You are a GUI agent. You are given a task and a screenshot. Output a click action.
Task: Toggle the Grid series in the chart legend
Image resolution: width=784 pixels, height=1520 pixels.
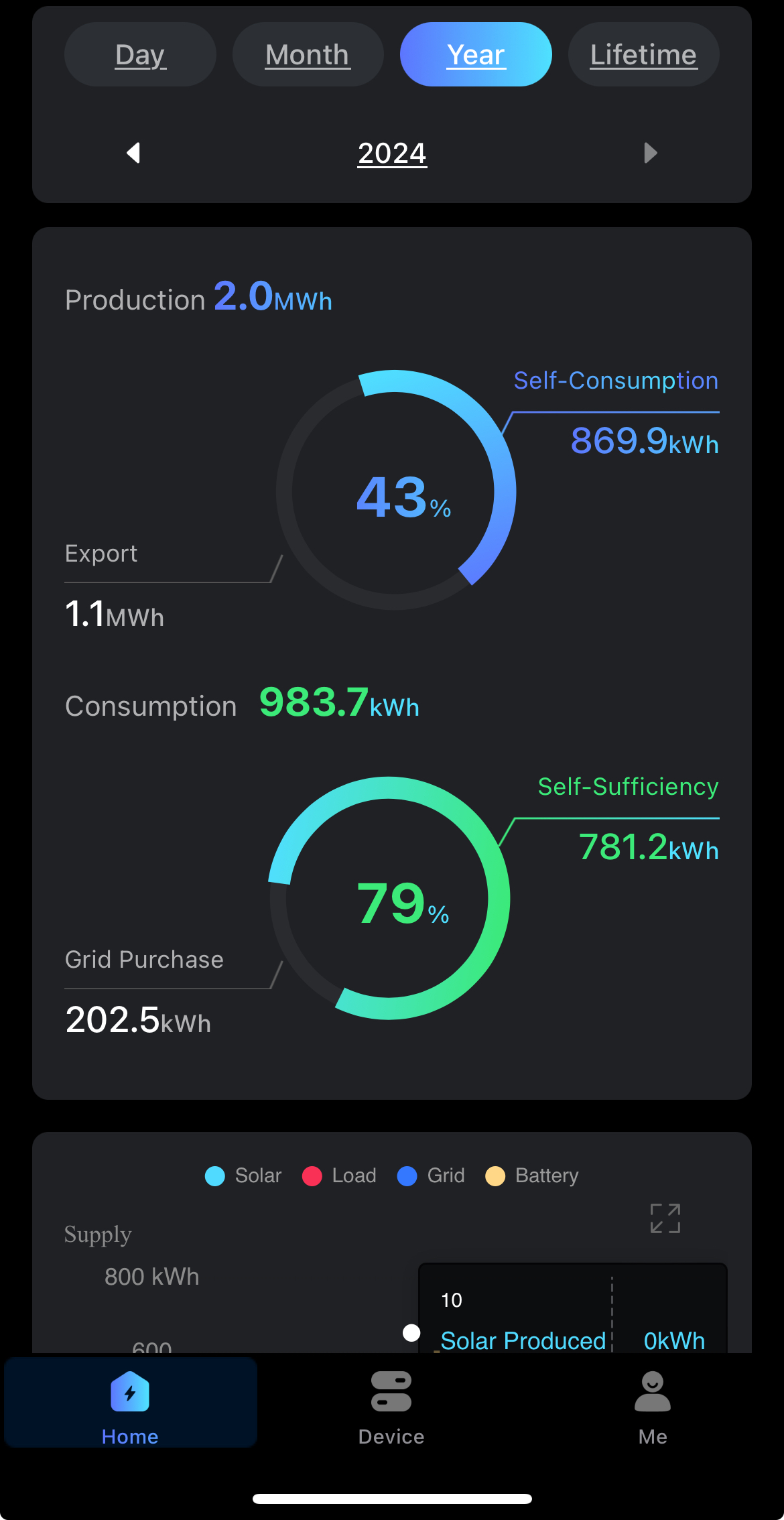tap(431, 1176)
